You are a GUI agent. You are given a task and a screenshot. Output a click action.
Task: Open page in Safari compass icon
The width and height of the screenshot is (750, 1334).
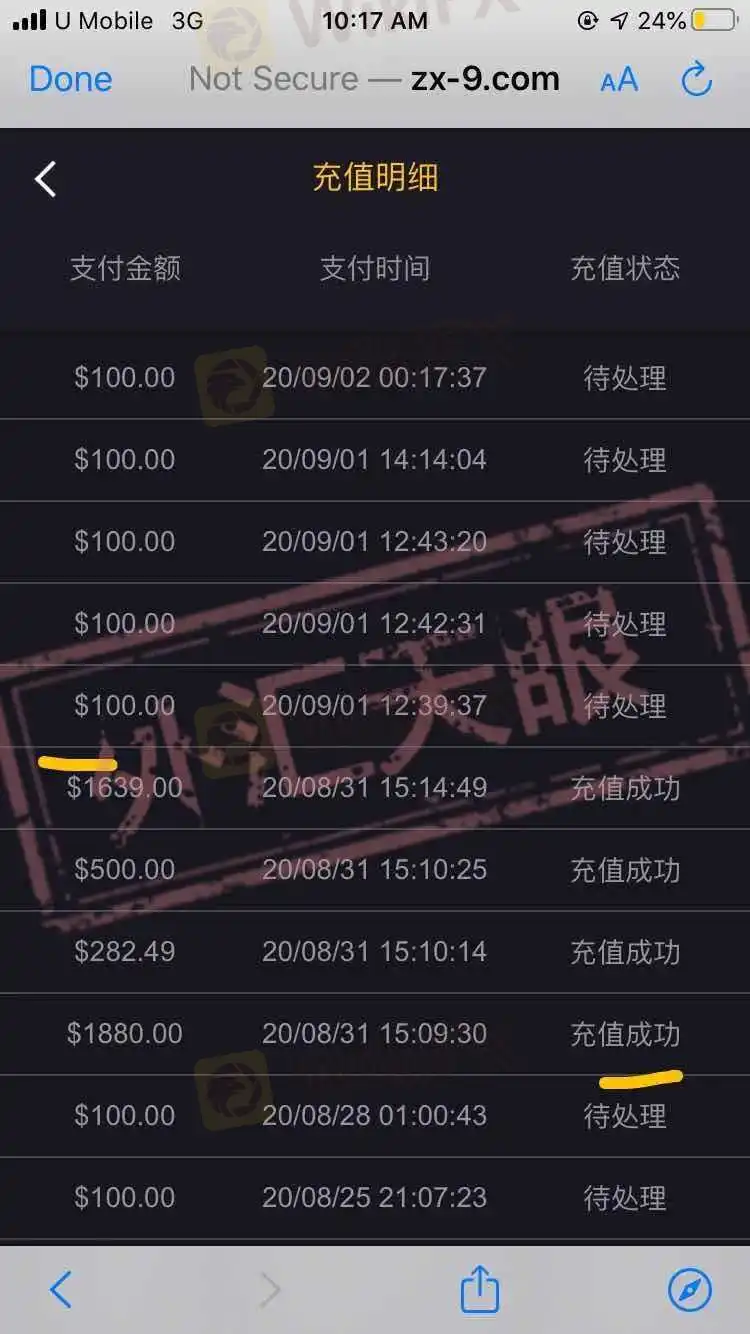(690, 1290)
